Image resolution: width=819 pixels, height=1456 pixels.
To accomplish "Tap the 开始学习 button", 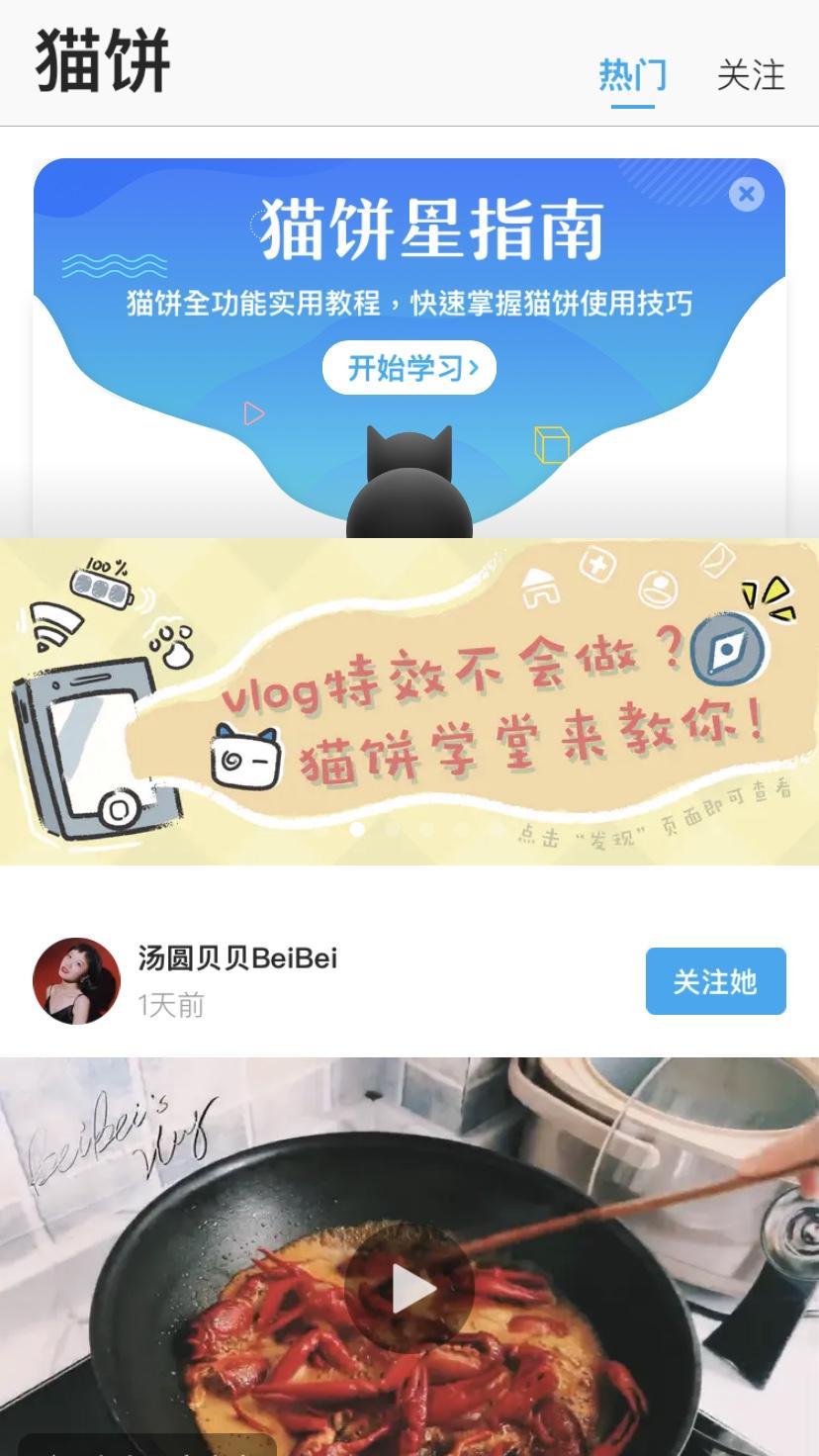I will pos(409,368).
